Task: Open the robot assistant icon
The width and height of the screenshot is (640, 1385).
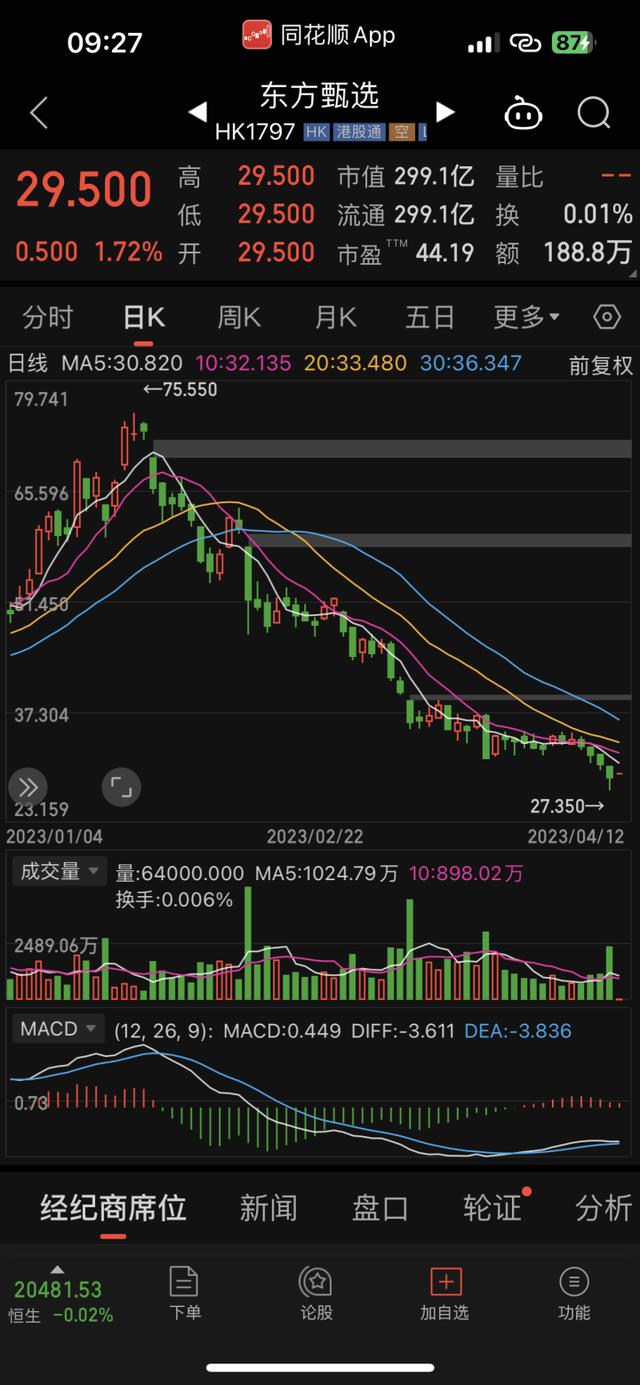Action: tap(522, 113)
